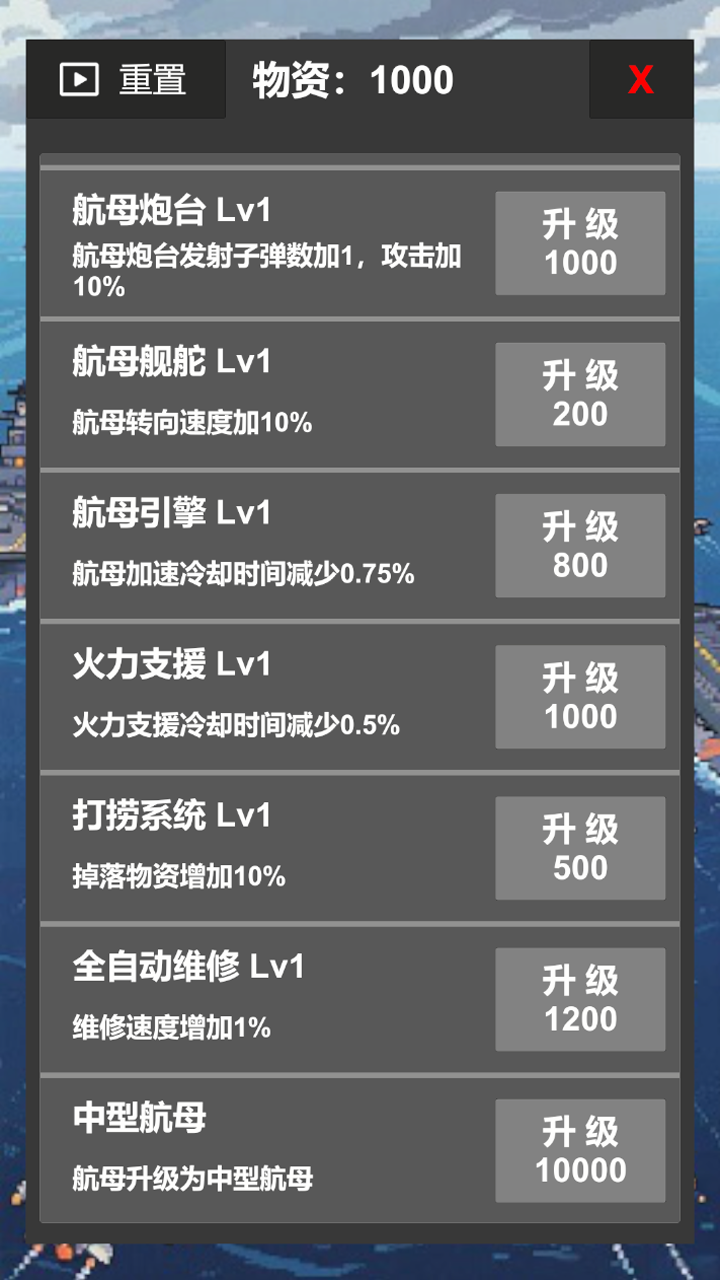Upgrade 全自动维修 for 1200
This screenshot has width=720, height=1280.
click(x=580, y=999)
